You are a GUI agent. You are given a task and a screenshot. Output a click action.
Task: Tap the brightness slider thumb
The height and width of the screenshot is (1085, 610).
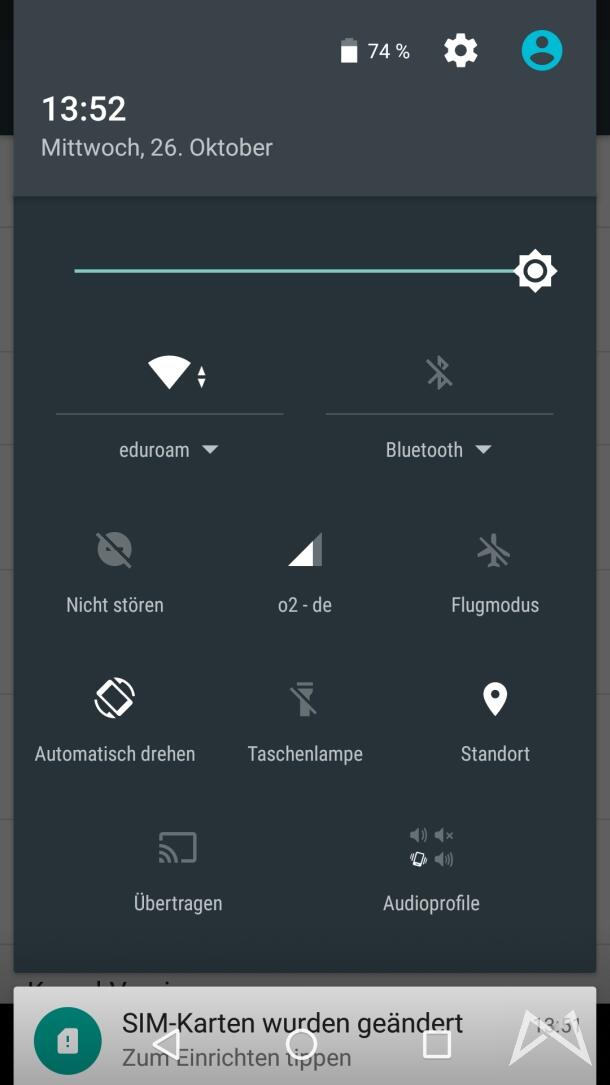pos(535,271)
